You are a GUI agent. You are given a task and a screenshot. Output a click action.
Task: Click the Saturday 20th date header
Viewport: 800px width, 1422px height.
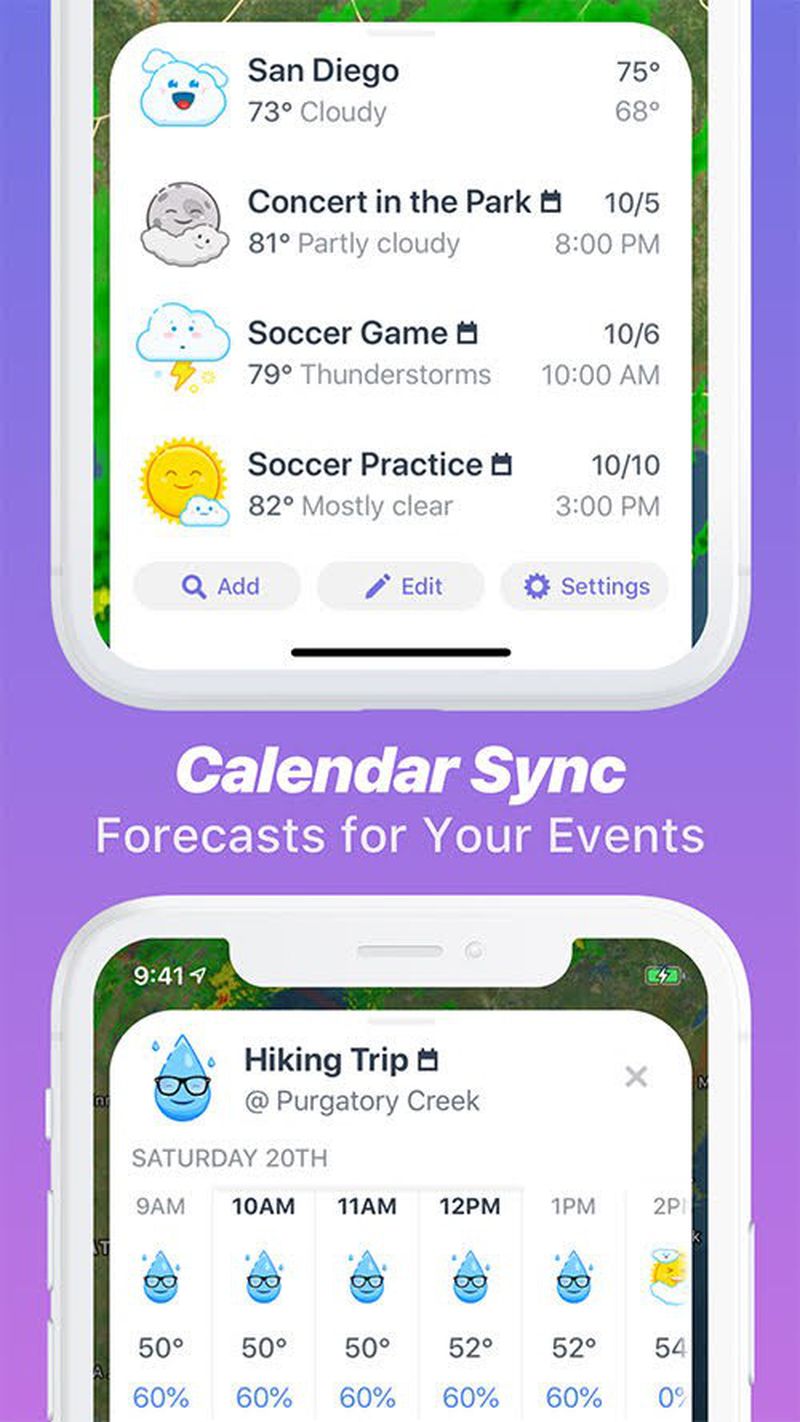tap(228, 1158)
